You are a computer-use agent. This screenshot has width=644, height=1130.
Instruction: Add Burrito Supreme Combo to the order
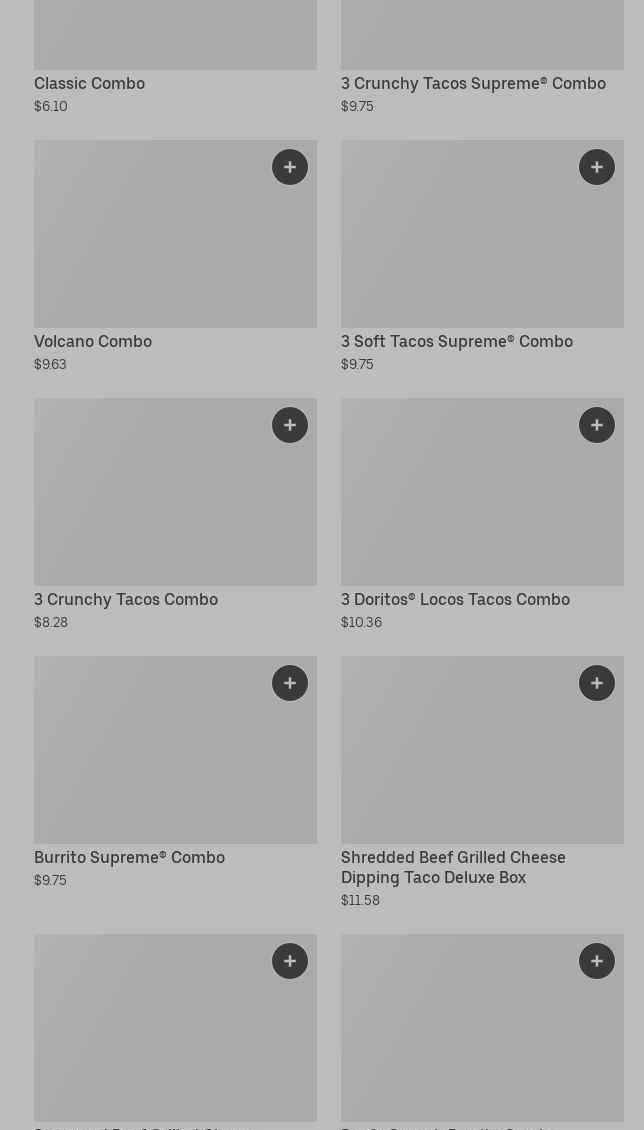tap(290, 683)
